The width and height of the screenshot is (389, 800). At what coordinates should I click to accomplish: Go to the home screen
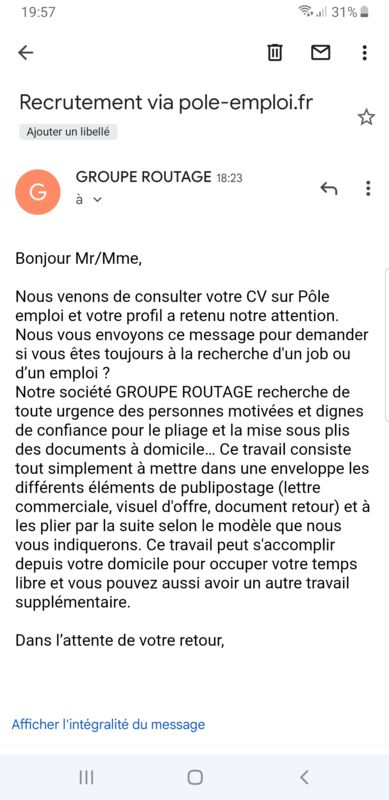(x=195, y=777)
